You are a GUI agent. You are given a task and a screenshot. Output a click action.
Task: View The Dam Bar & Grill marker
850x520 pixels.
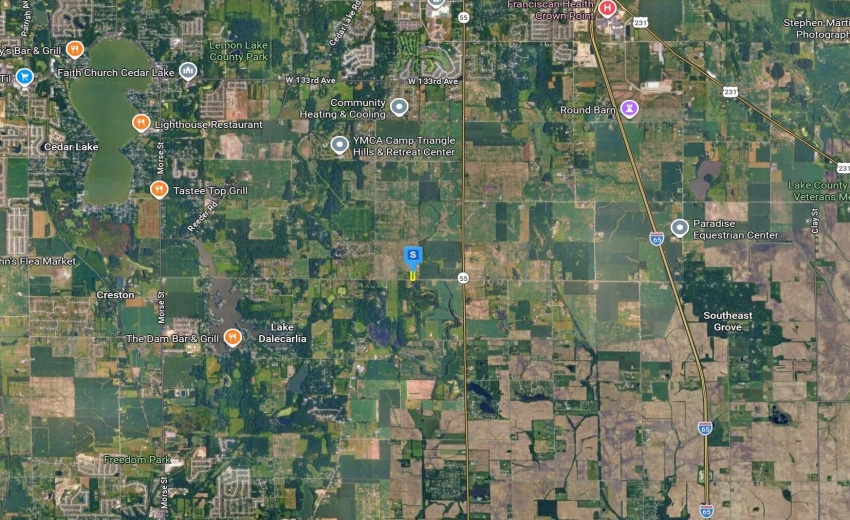232,338
